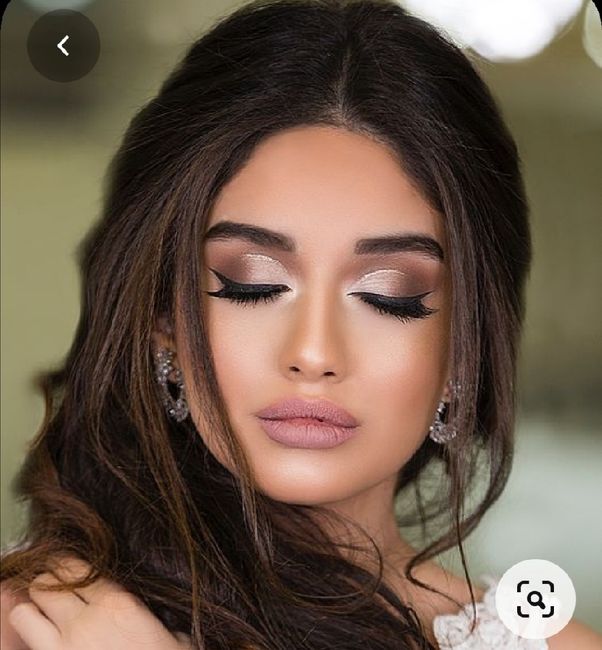Viewport: 602px width, 650px height.
Task: Go back using the arrow button
Action: point(63,45)
